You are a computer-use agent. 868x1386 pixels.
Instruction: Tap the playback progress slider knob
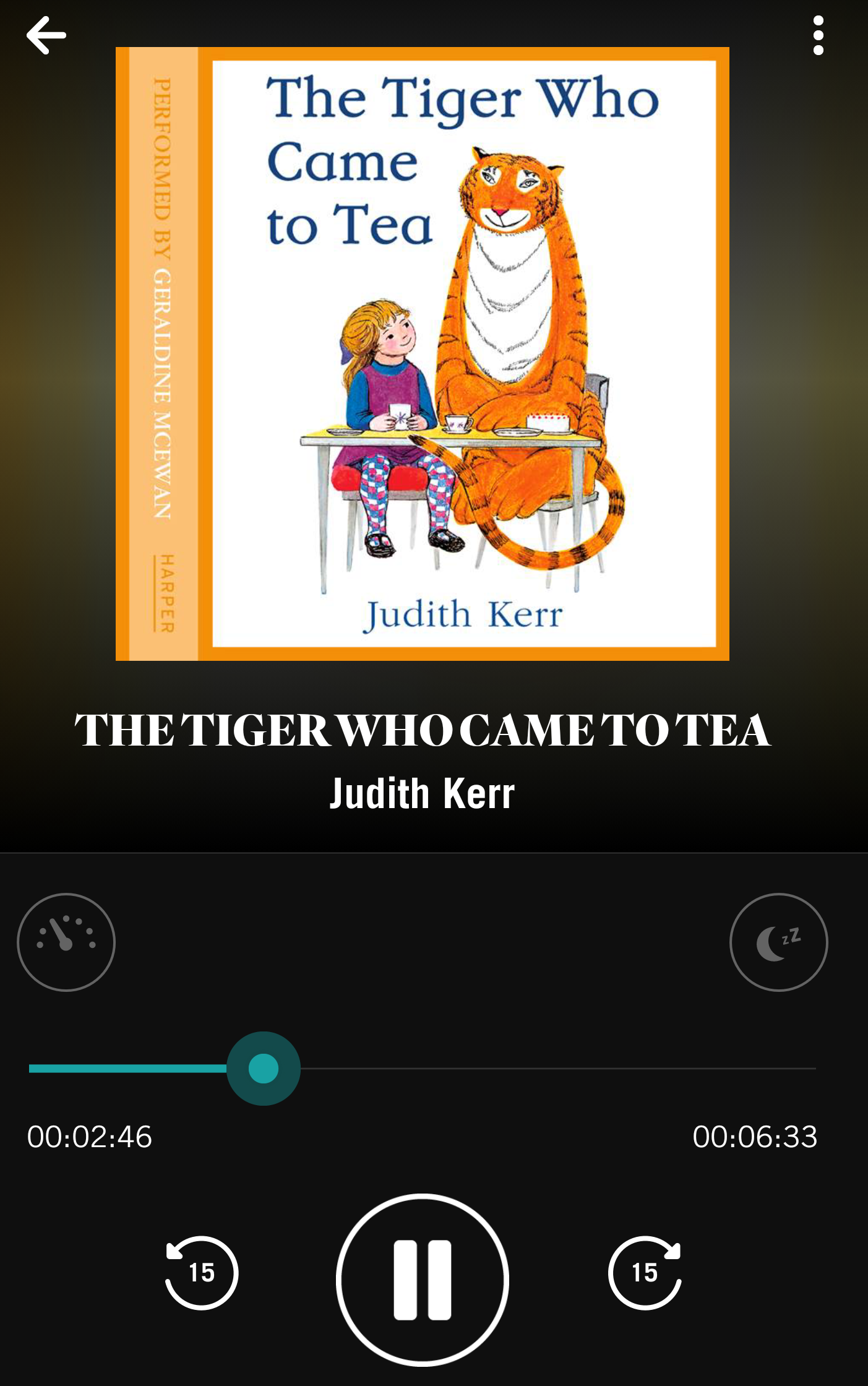coord(264,1069)
